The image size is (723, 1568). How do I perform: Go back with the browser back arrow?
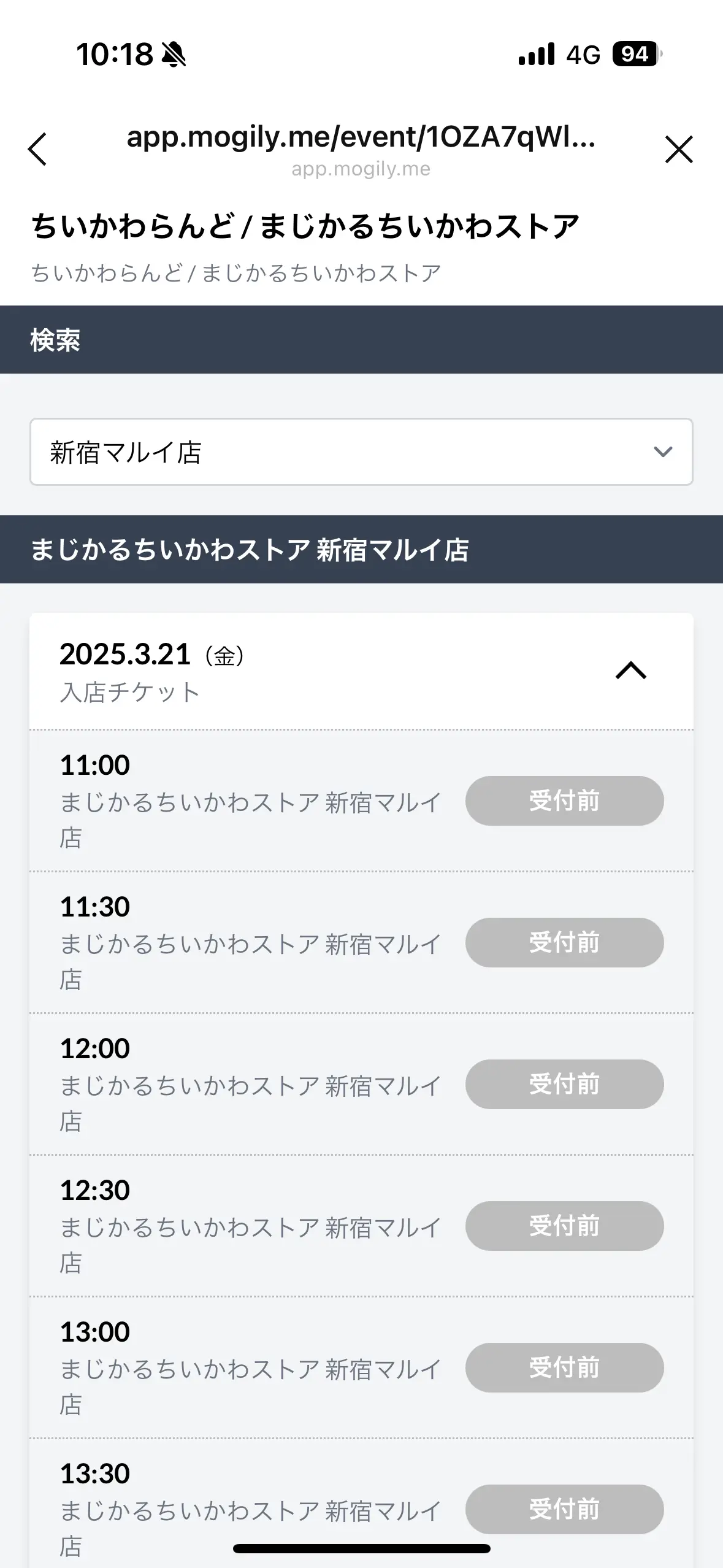click(x=37, y=149)
